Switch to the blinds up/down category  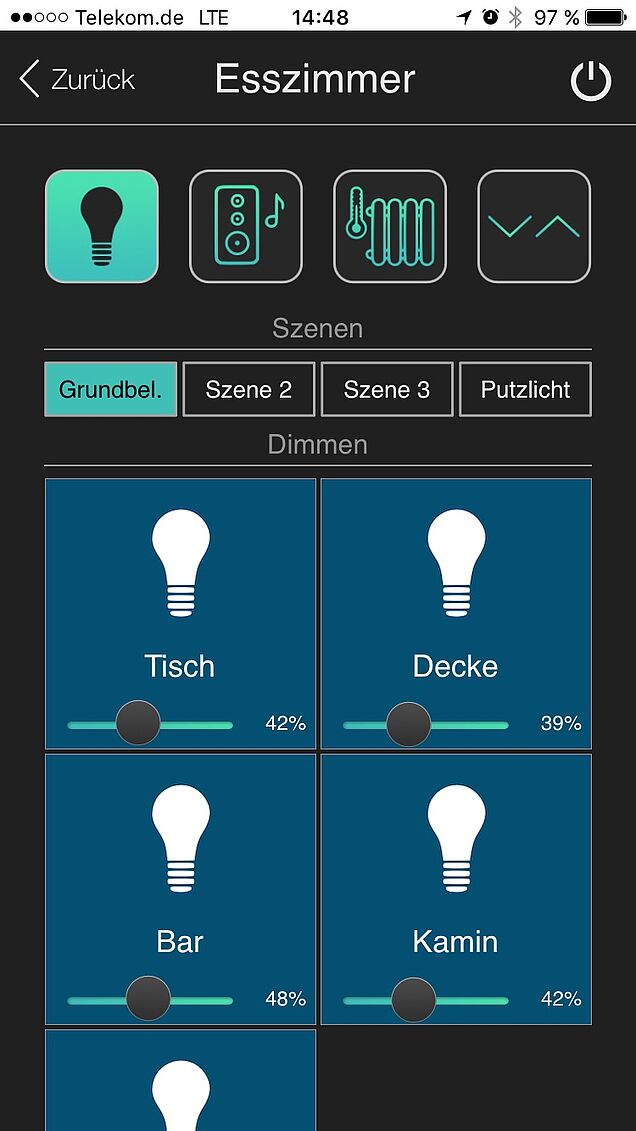pyautogui.click(x=534, y=226)
